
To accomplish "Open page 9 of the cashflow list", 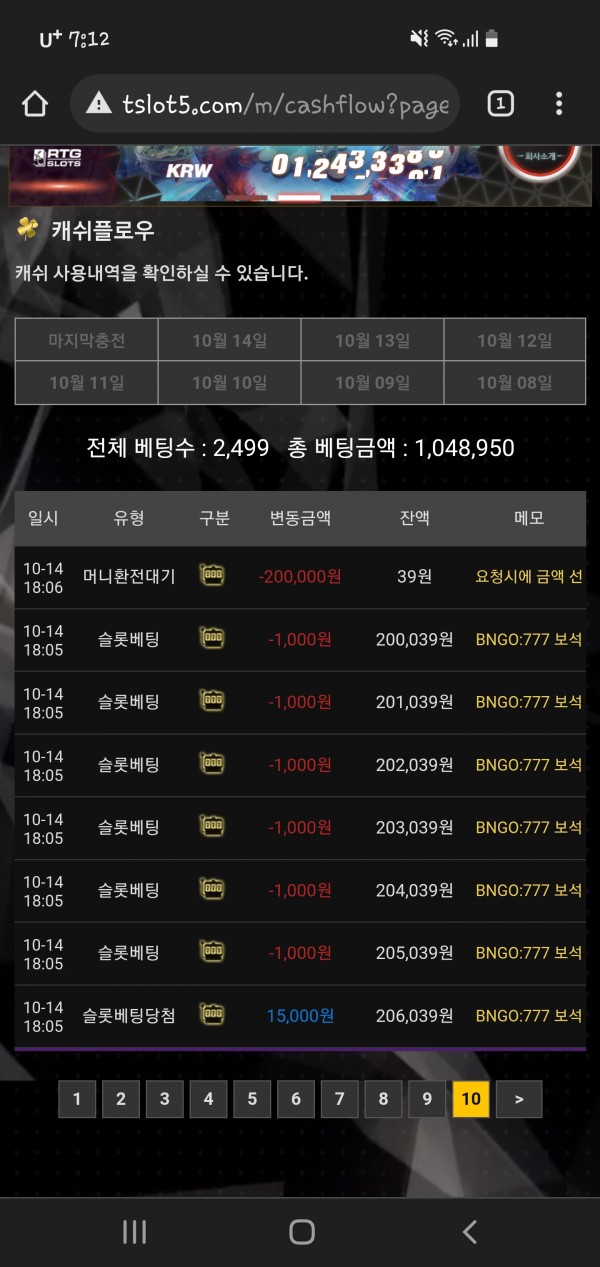I will 427,1099.
